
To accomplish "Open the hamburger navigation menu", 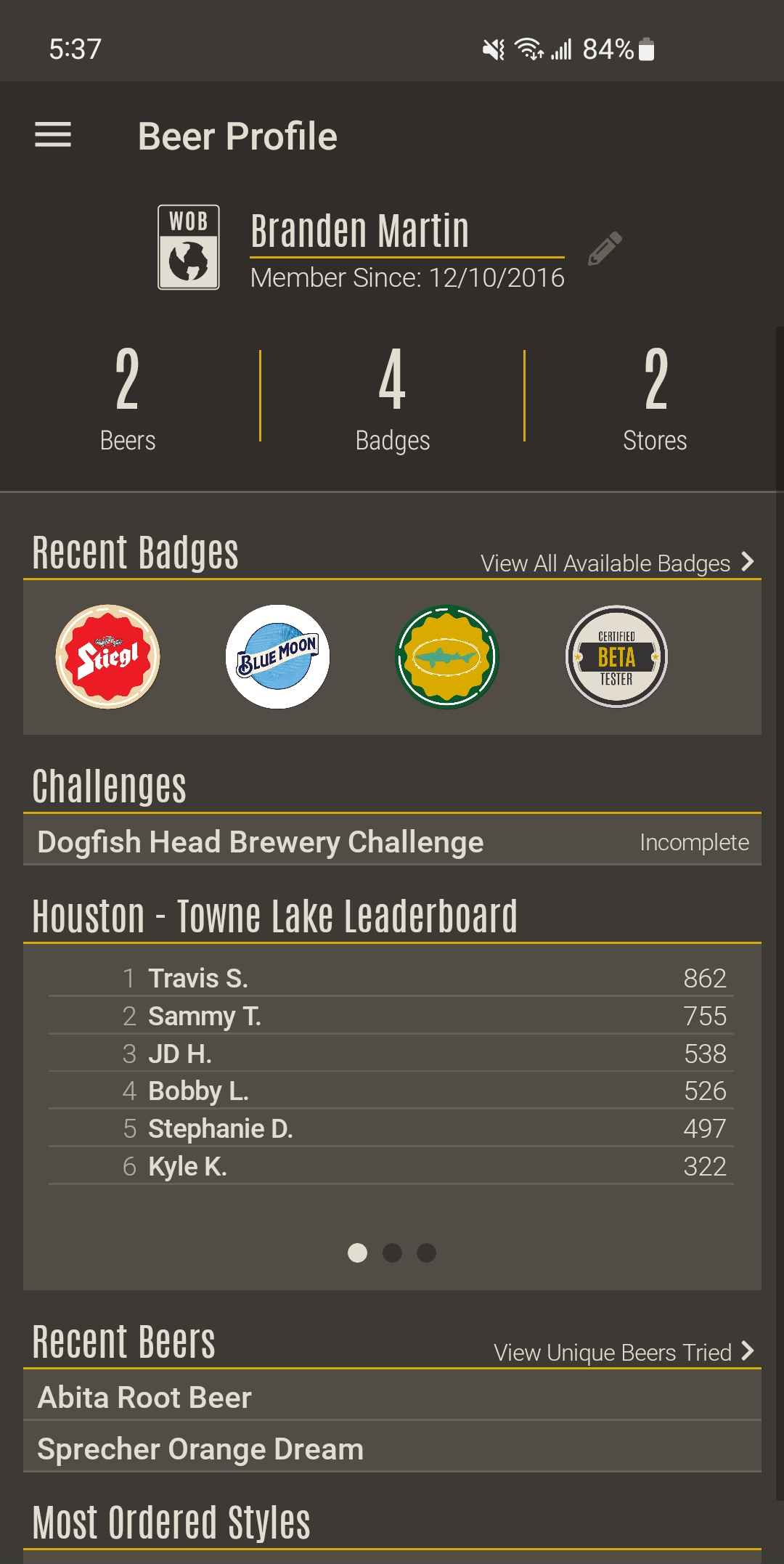I will click(53, 135).
